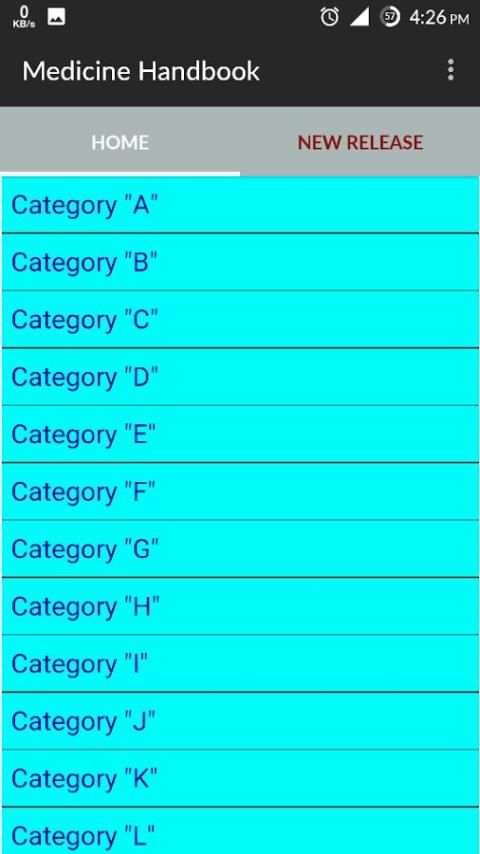Switch to the New Release tab
The image size is (480, 854).
360,142
